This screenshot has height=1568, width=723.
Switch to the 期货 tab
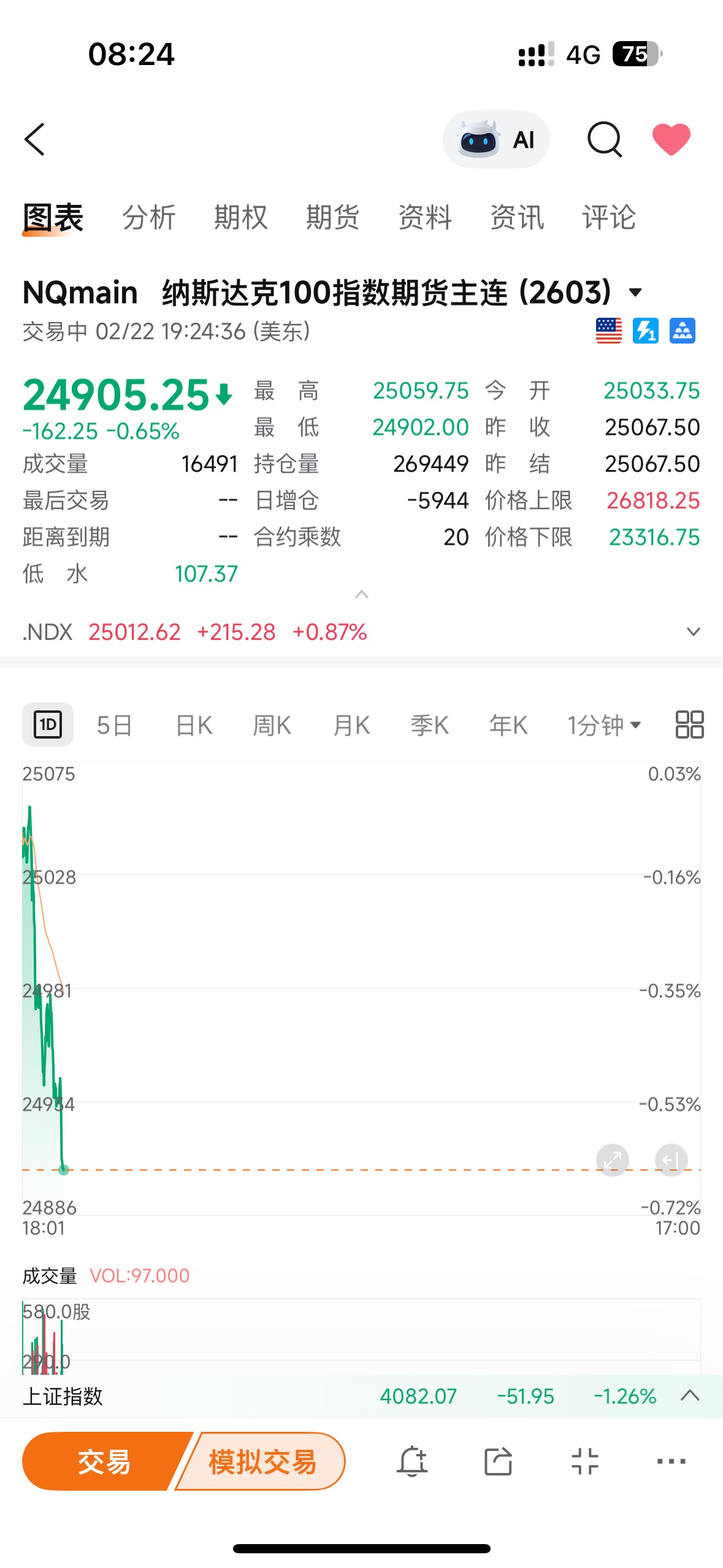point(333,218)
